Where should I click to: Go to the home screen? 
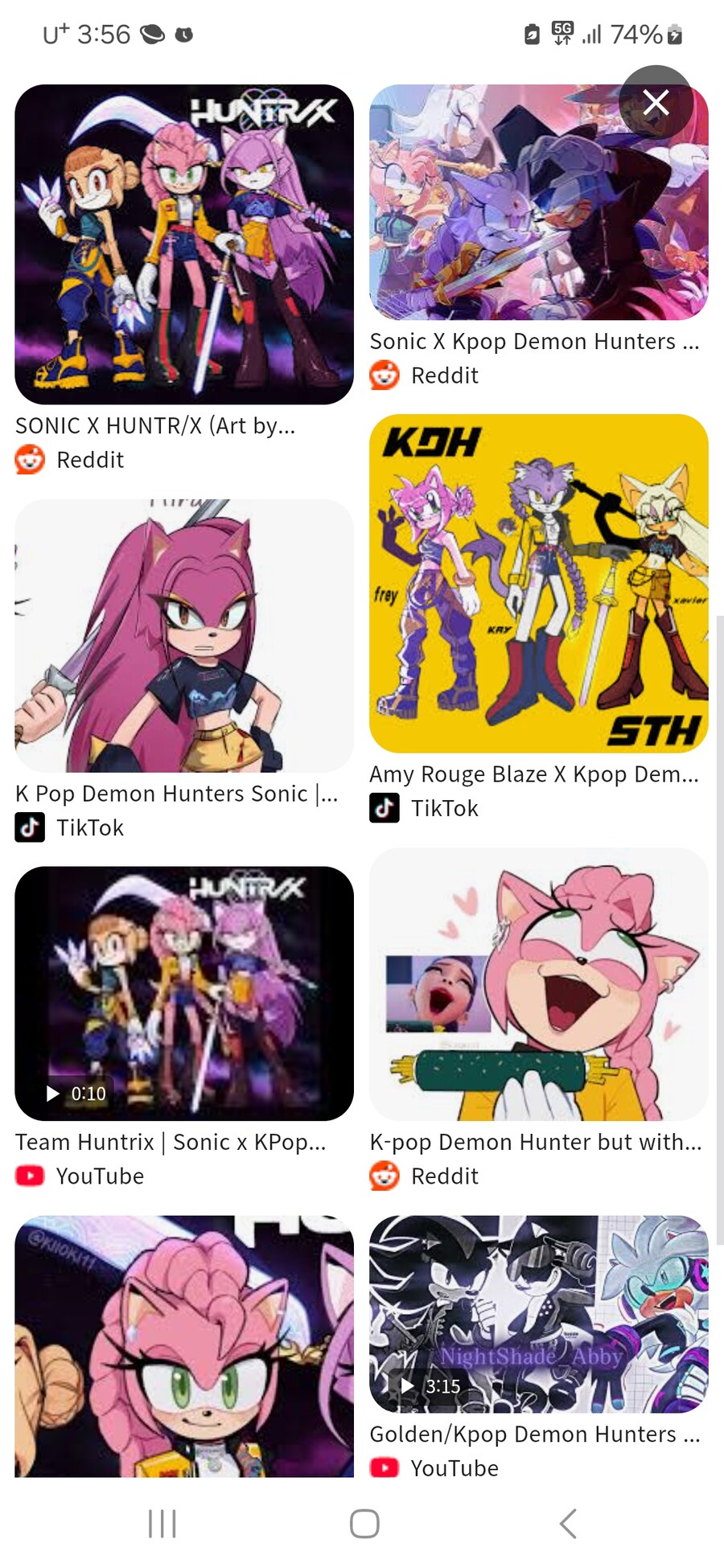[x=364, y=1523]
